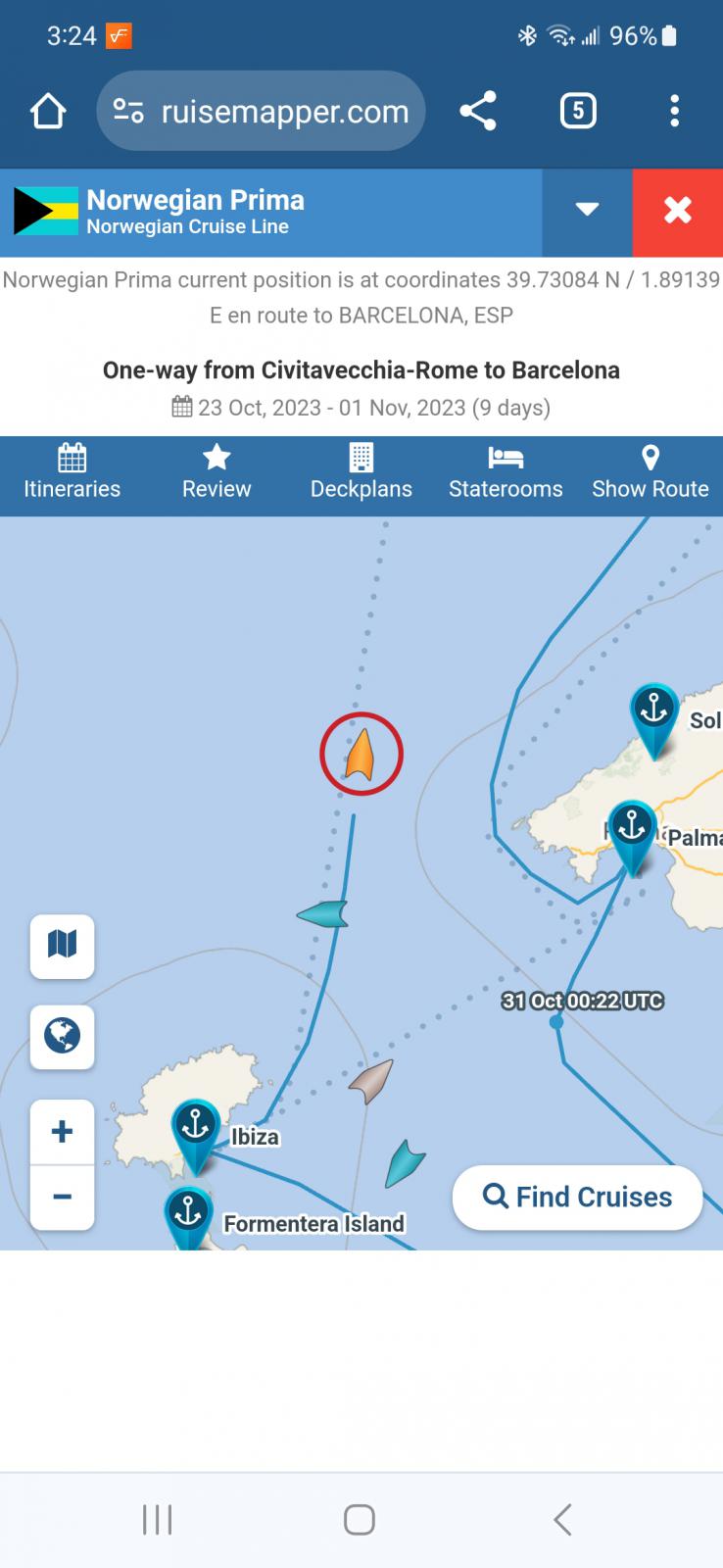Viewport: 723px width, 1568px height.
Task: Expand the Norwegian Prima dropdown arrow
Action: coord(587,210)
